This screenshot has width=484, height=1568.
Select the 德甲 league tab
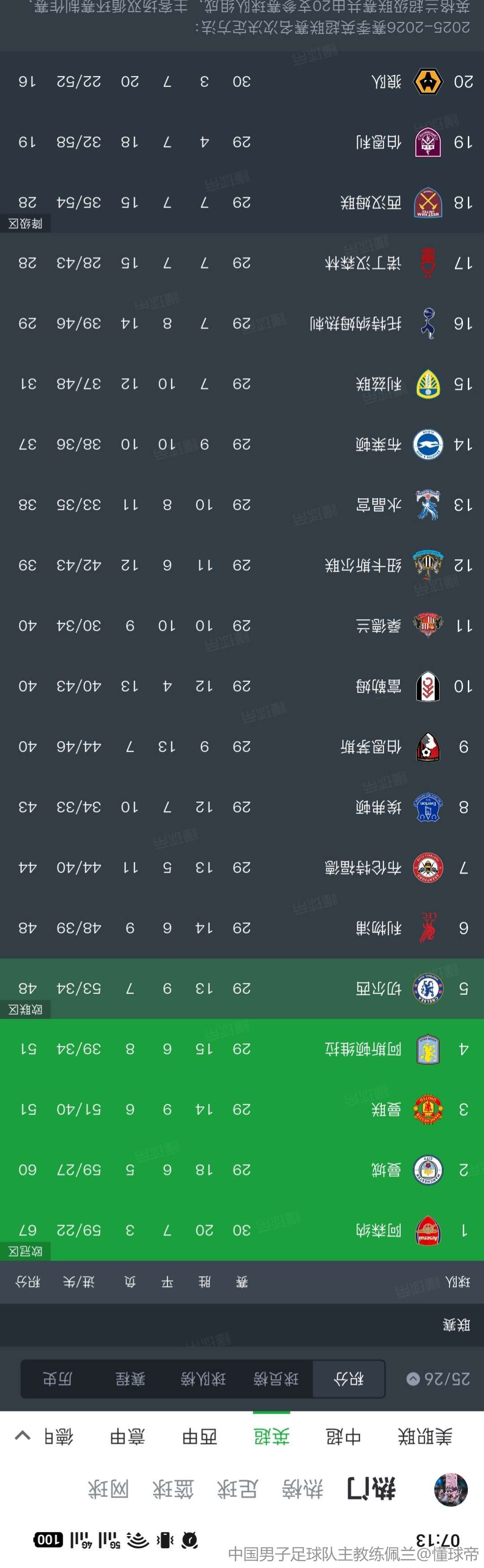[x=59, y=1436]
